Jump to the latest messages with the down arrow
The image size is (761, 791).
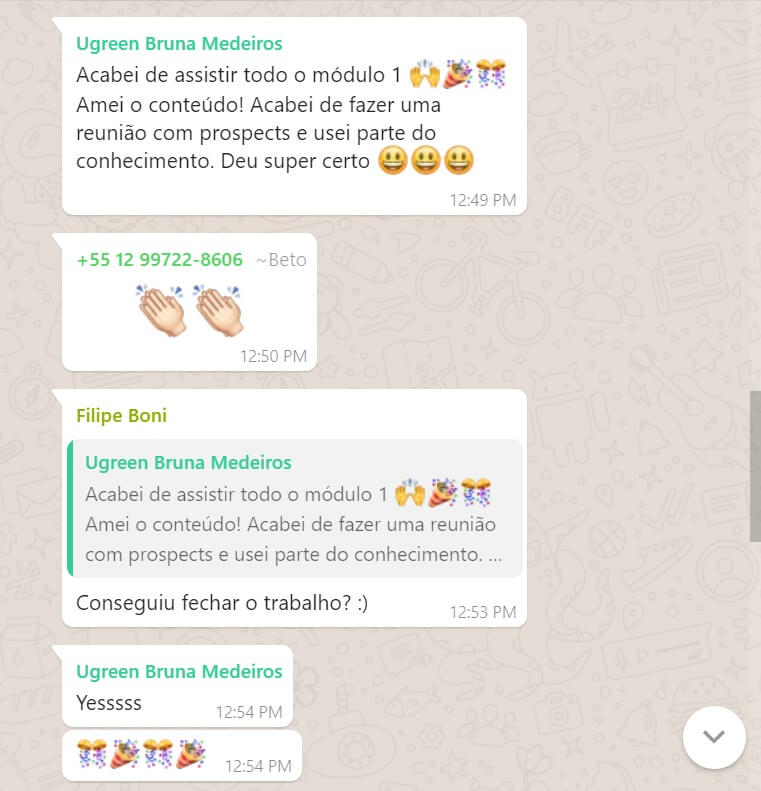point(714,737)
